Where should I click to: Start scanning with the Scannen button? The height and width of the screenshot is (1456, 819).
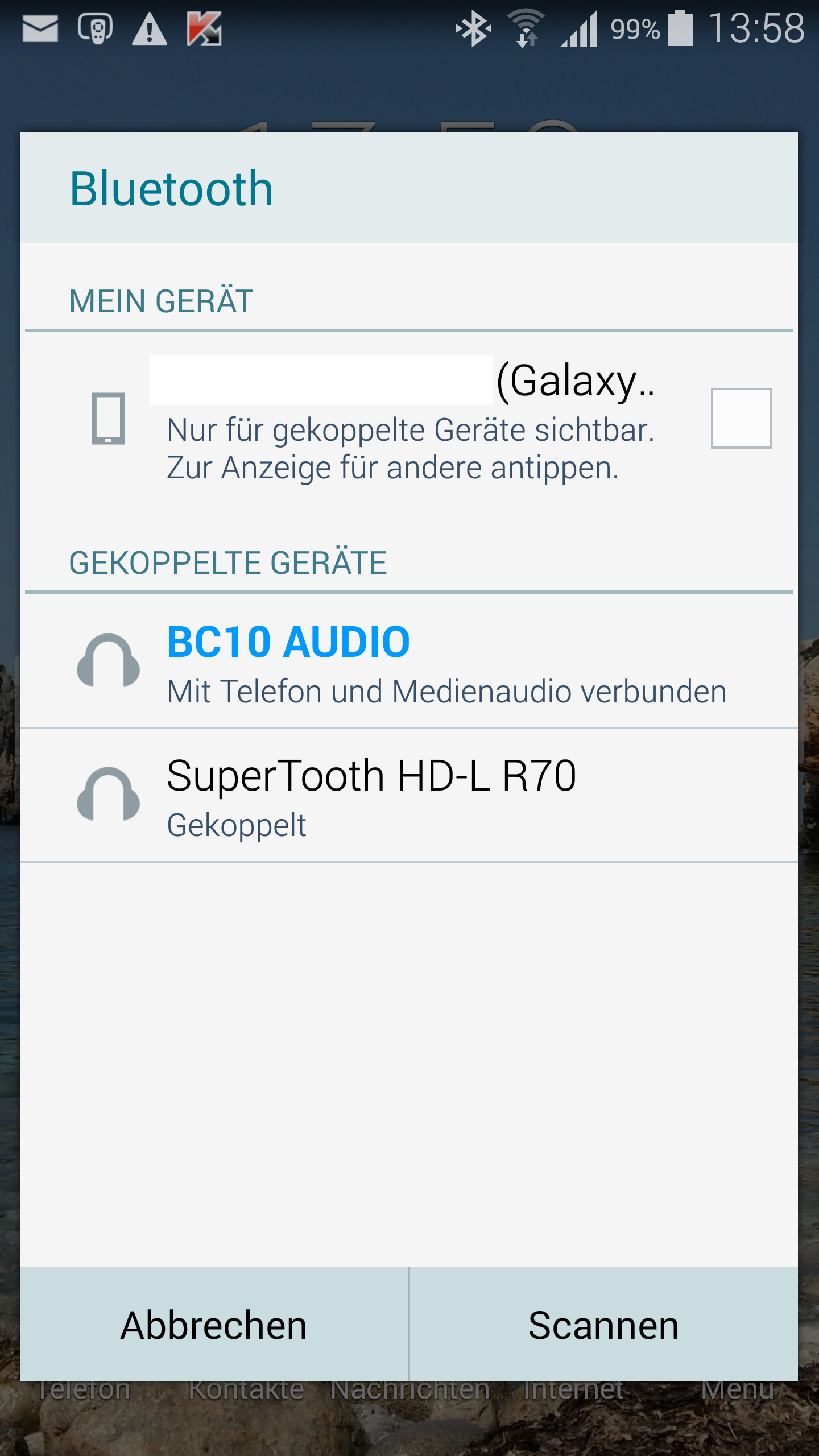603,1325
